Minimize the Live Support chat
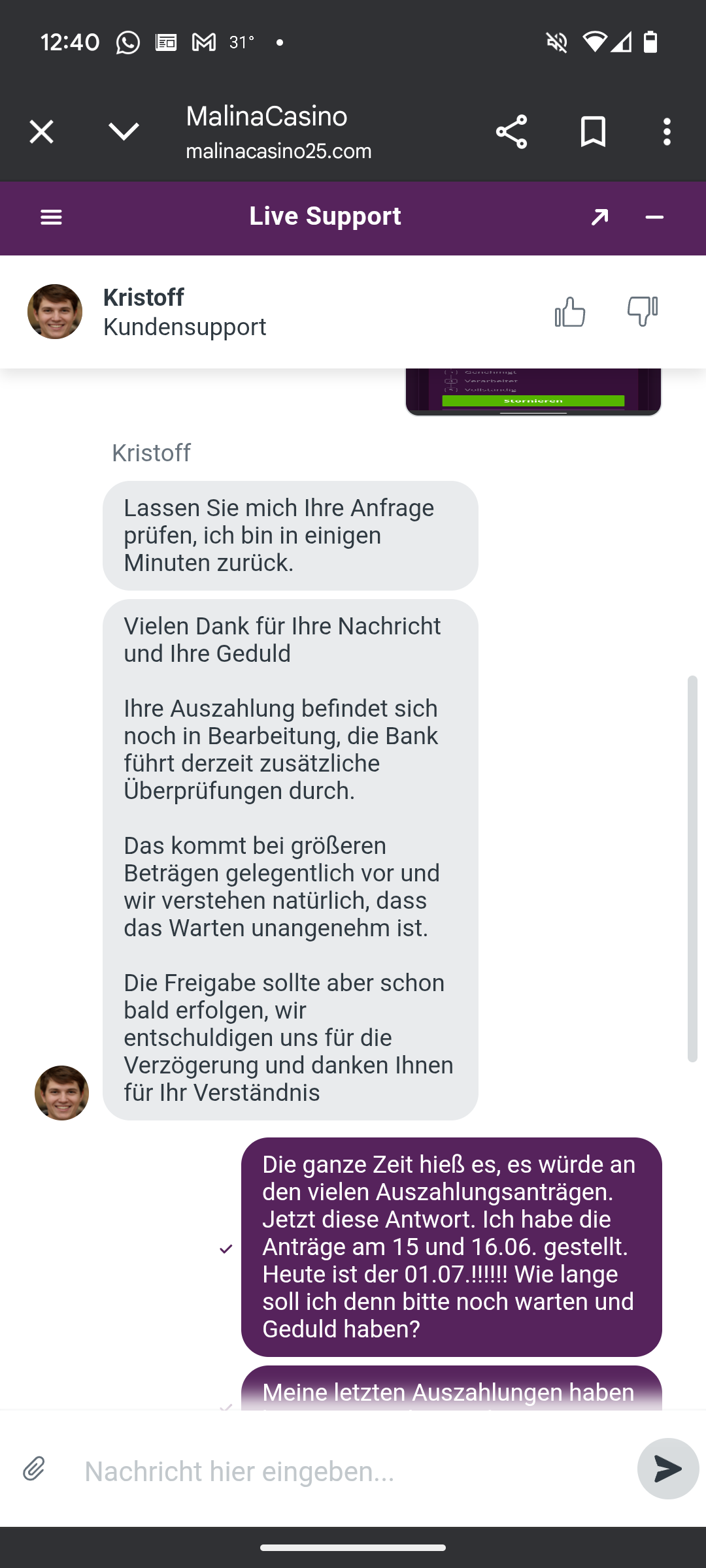 point(654,217)
